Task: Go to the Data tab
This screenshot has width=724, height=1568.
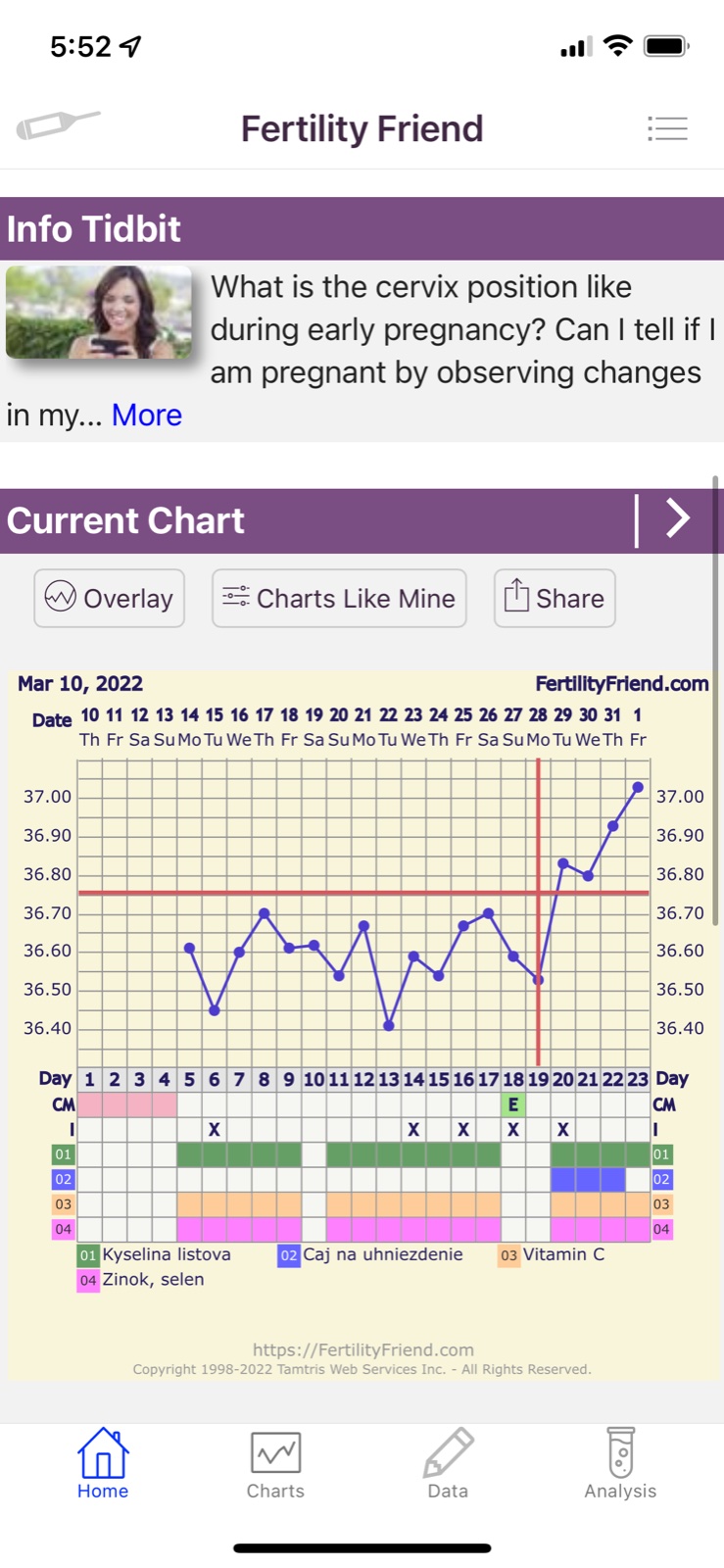Action: coord(448,1464)
